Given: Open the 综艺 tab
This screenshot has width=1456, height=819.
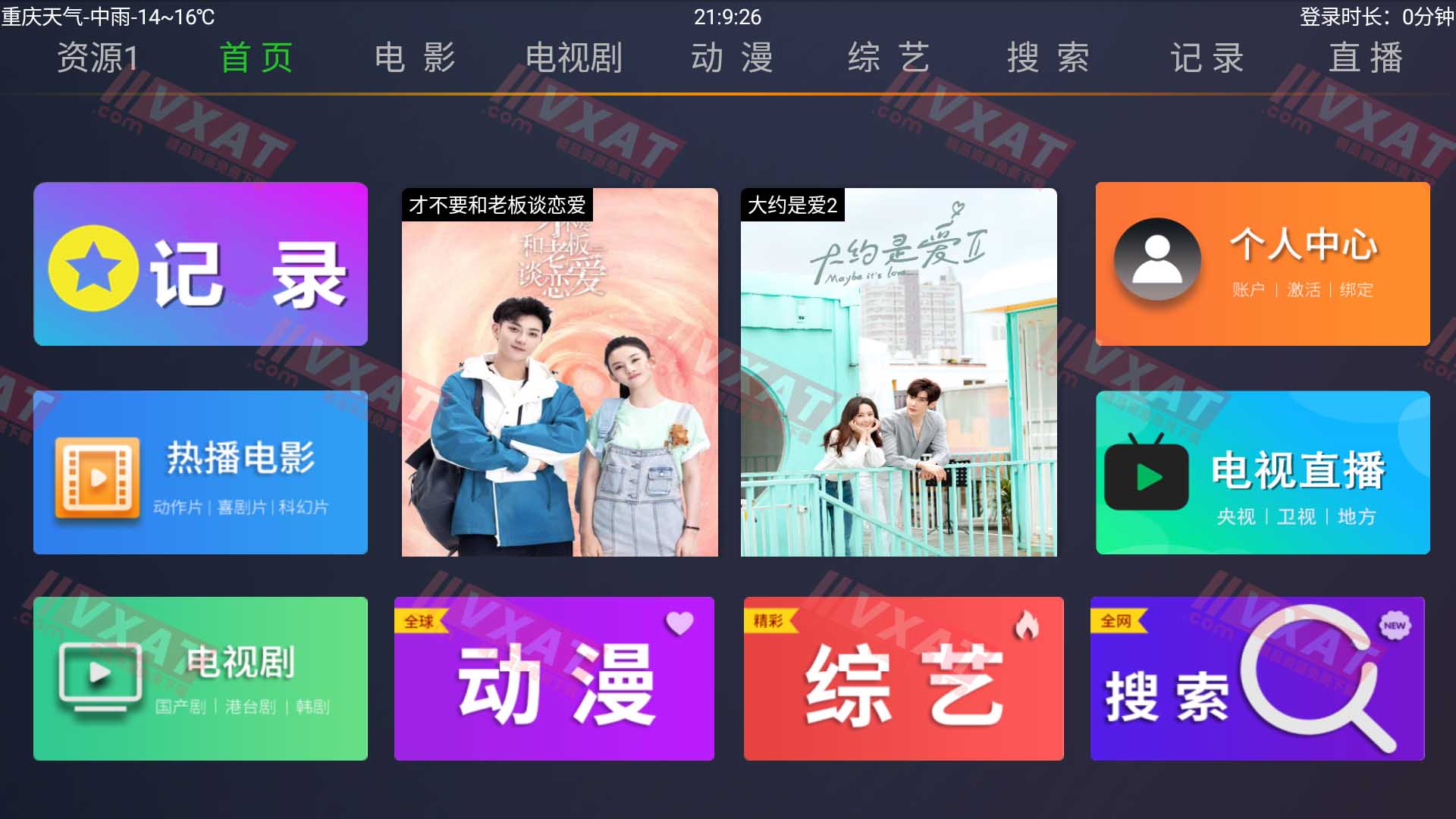Looking at the screenshot, I should tap(889, 58).
